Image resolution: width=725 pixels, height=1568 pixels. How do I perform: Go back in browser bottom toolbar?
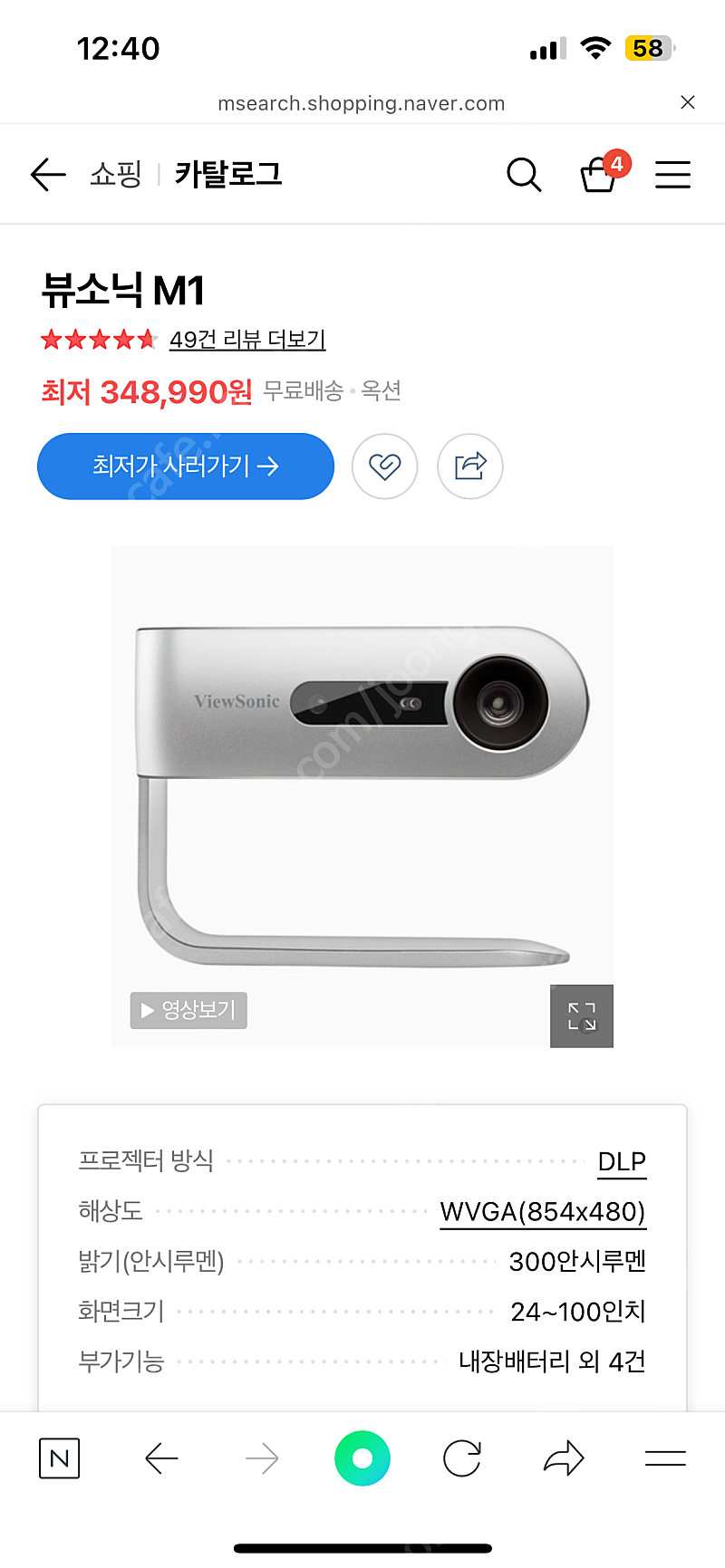(161, 1458)
